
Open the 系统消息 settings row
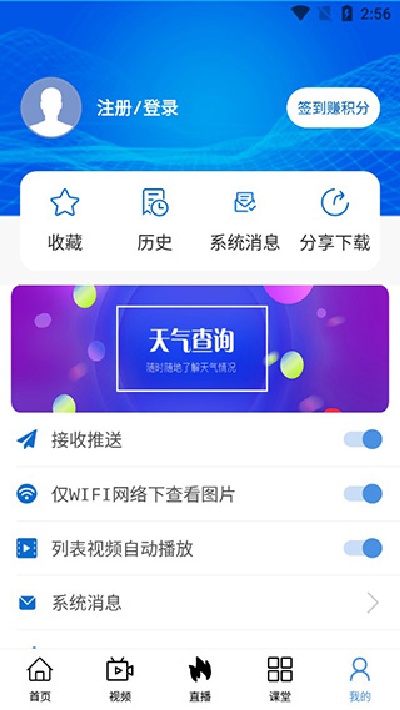coord(200,603)
